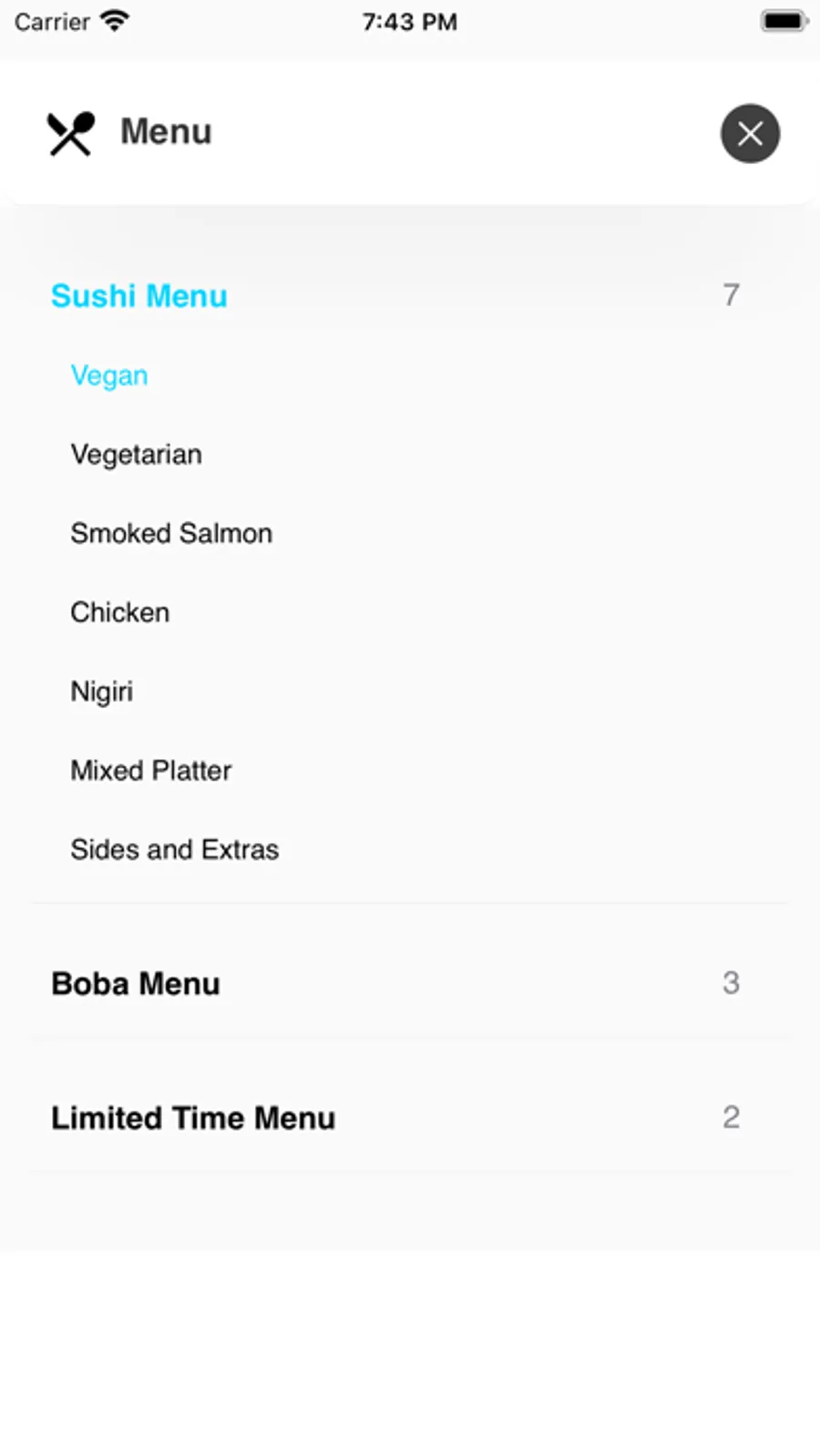Select the Vegan category

109,375
